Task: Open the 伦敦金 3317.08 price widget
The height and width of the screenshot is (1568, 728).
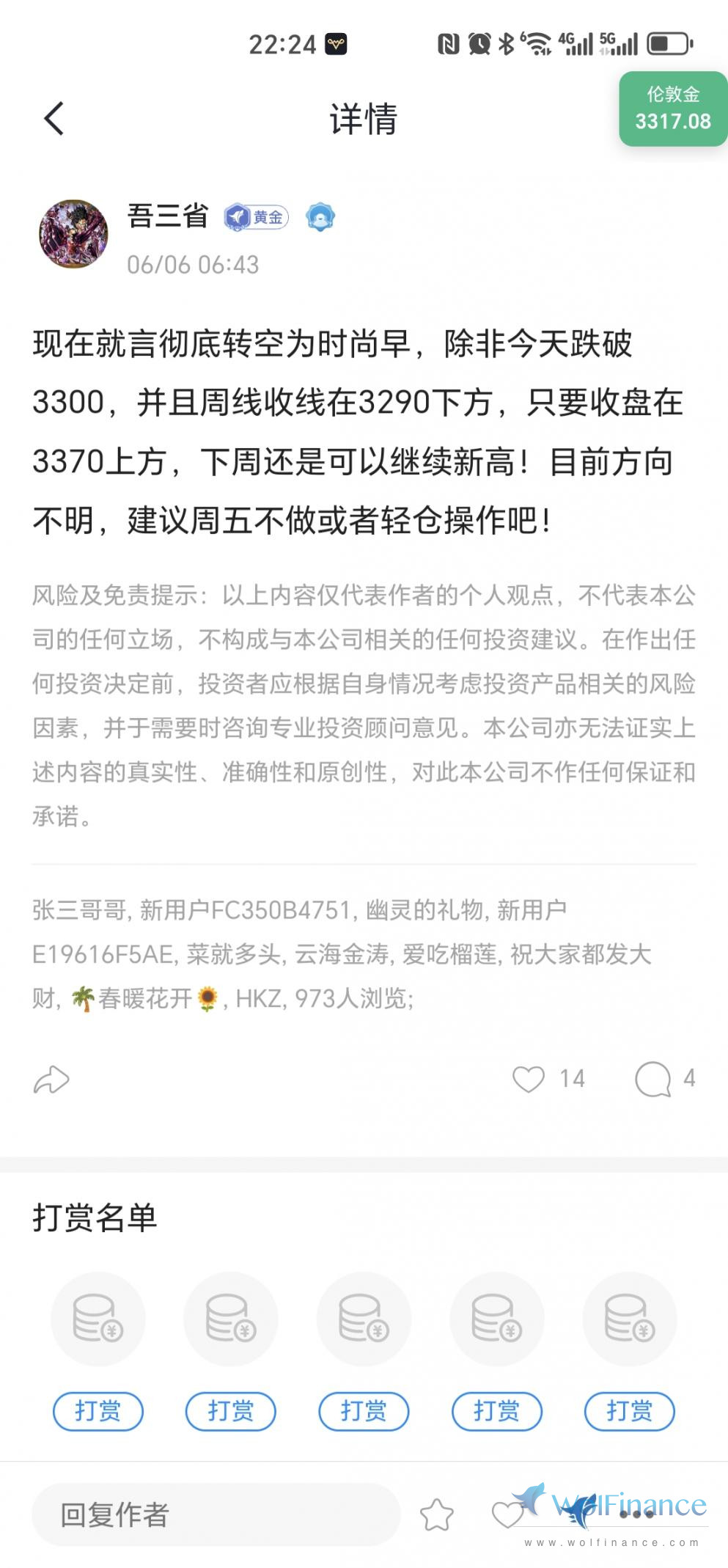Action: coord(672,109)
